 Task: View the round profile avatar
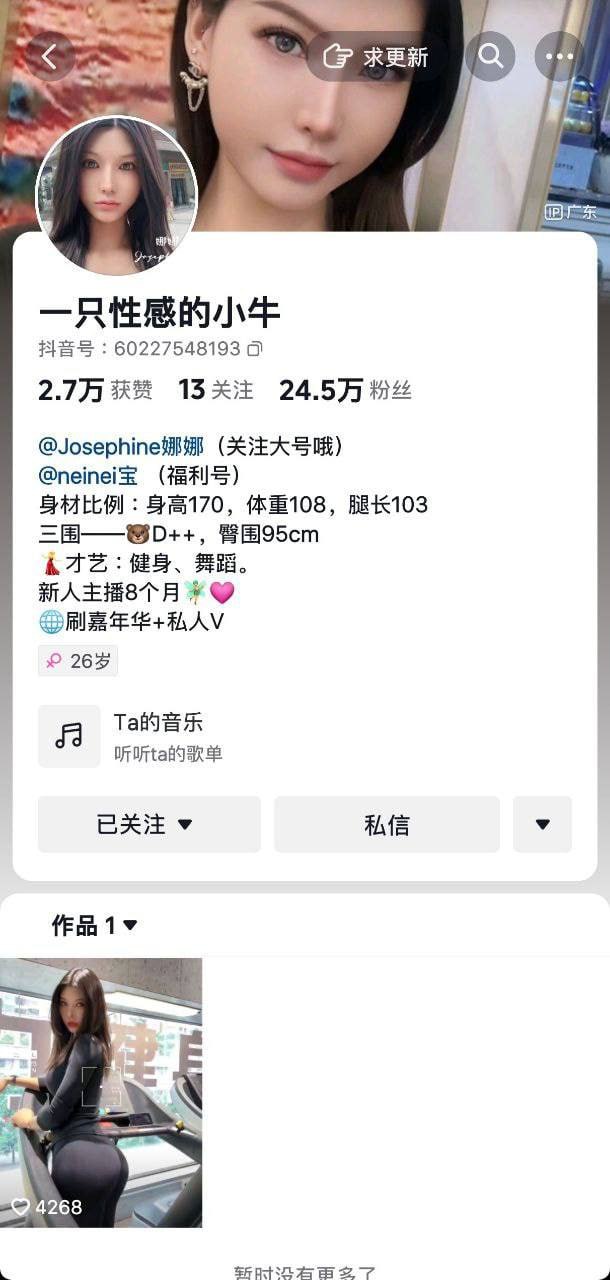click(x=117, y=196)
